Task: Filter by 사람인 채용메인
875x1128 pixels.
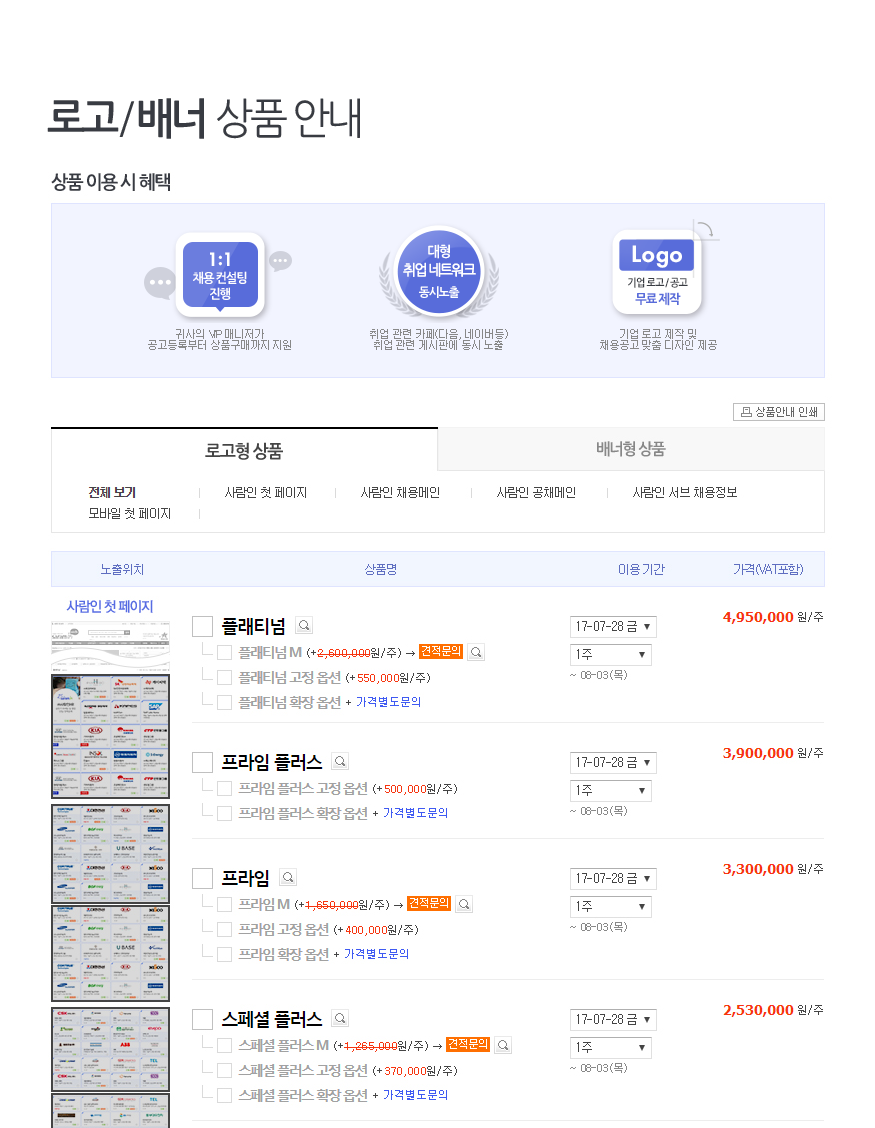Action: pos(400,493)
